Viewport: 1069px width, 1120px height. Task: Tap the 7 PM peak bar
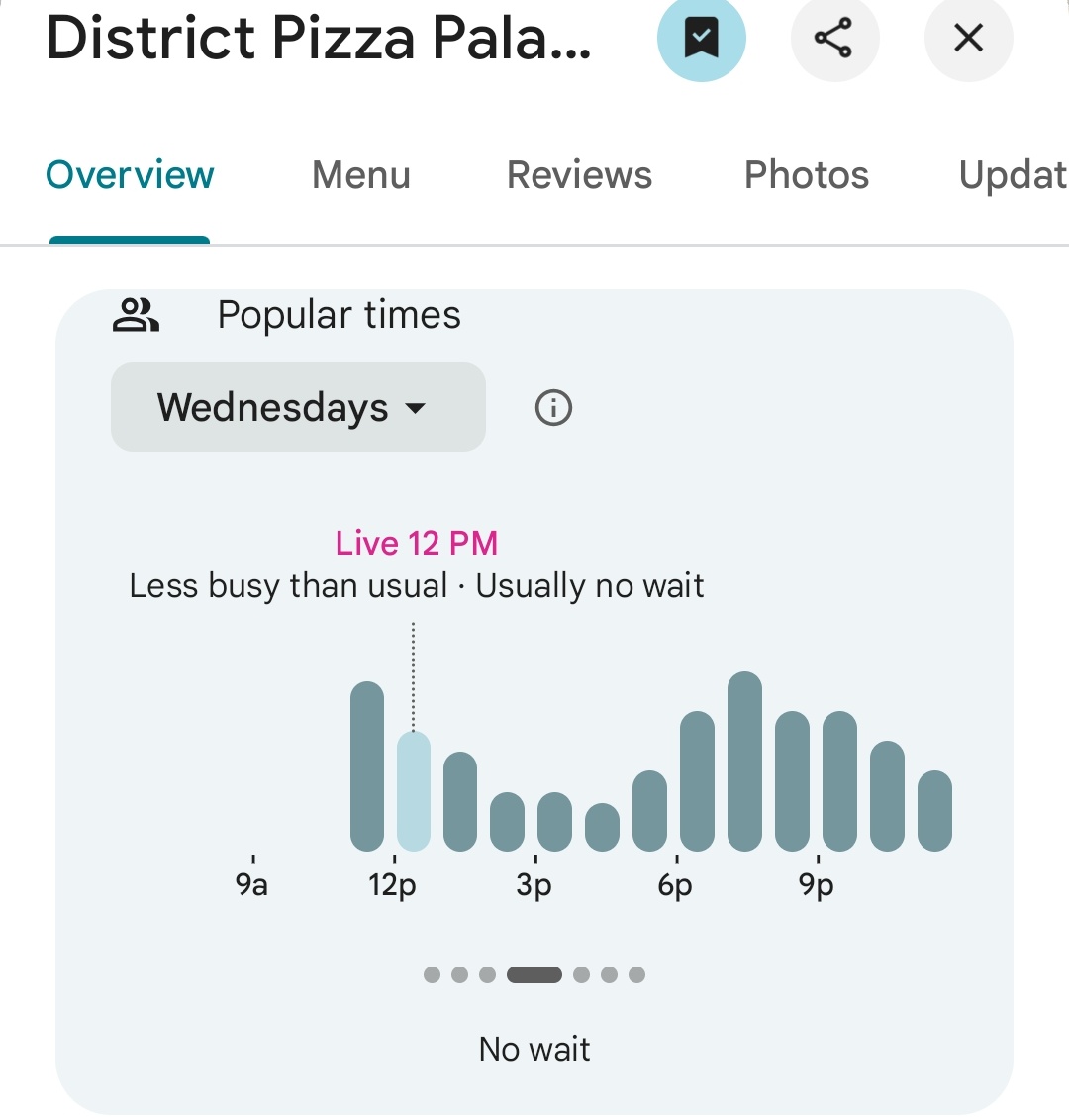coord(744,762)
